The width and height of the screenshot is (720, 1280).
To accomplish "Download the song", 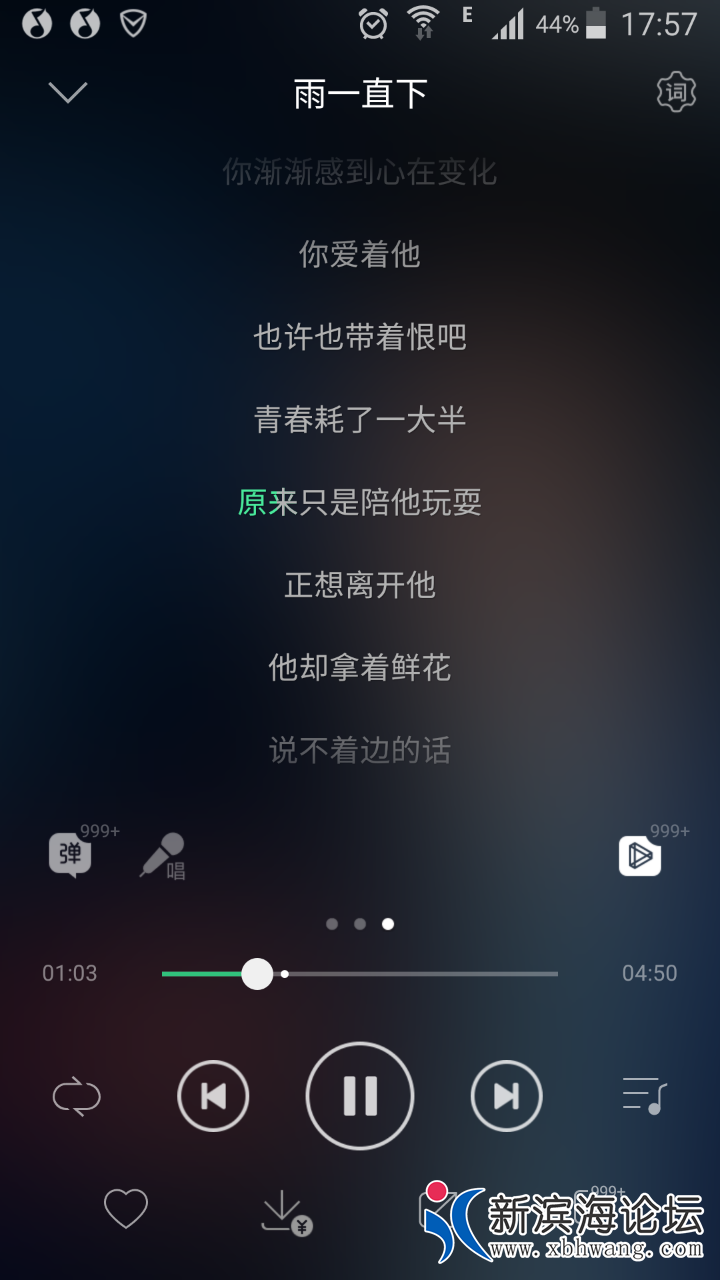I will 285,1211.
